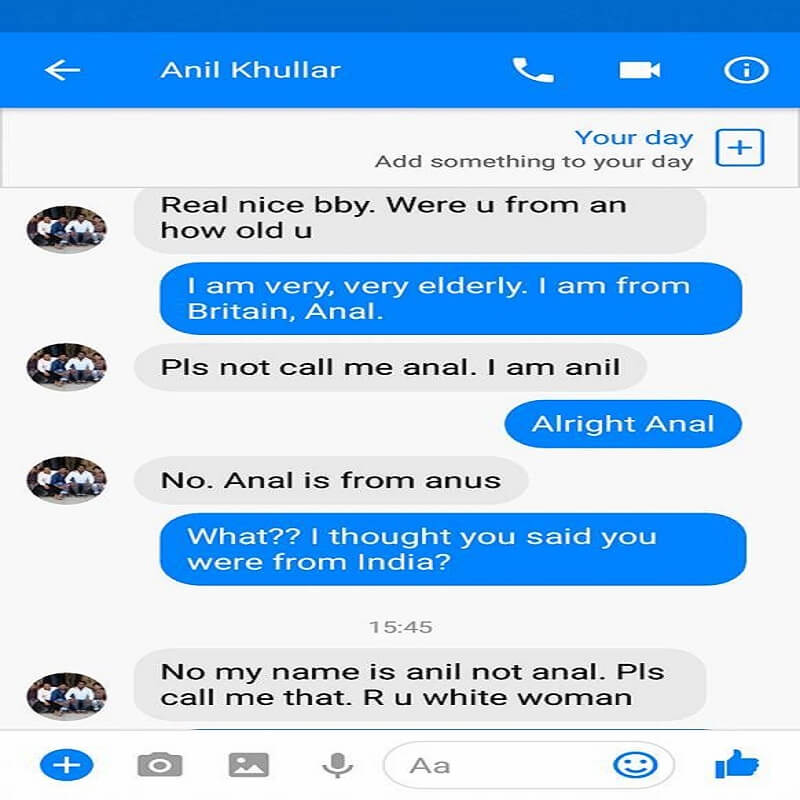
Task: Open conversation info for Anil Khullar
Action: point(745,70)
